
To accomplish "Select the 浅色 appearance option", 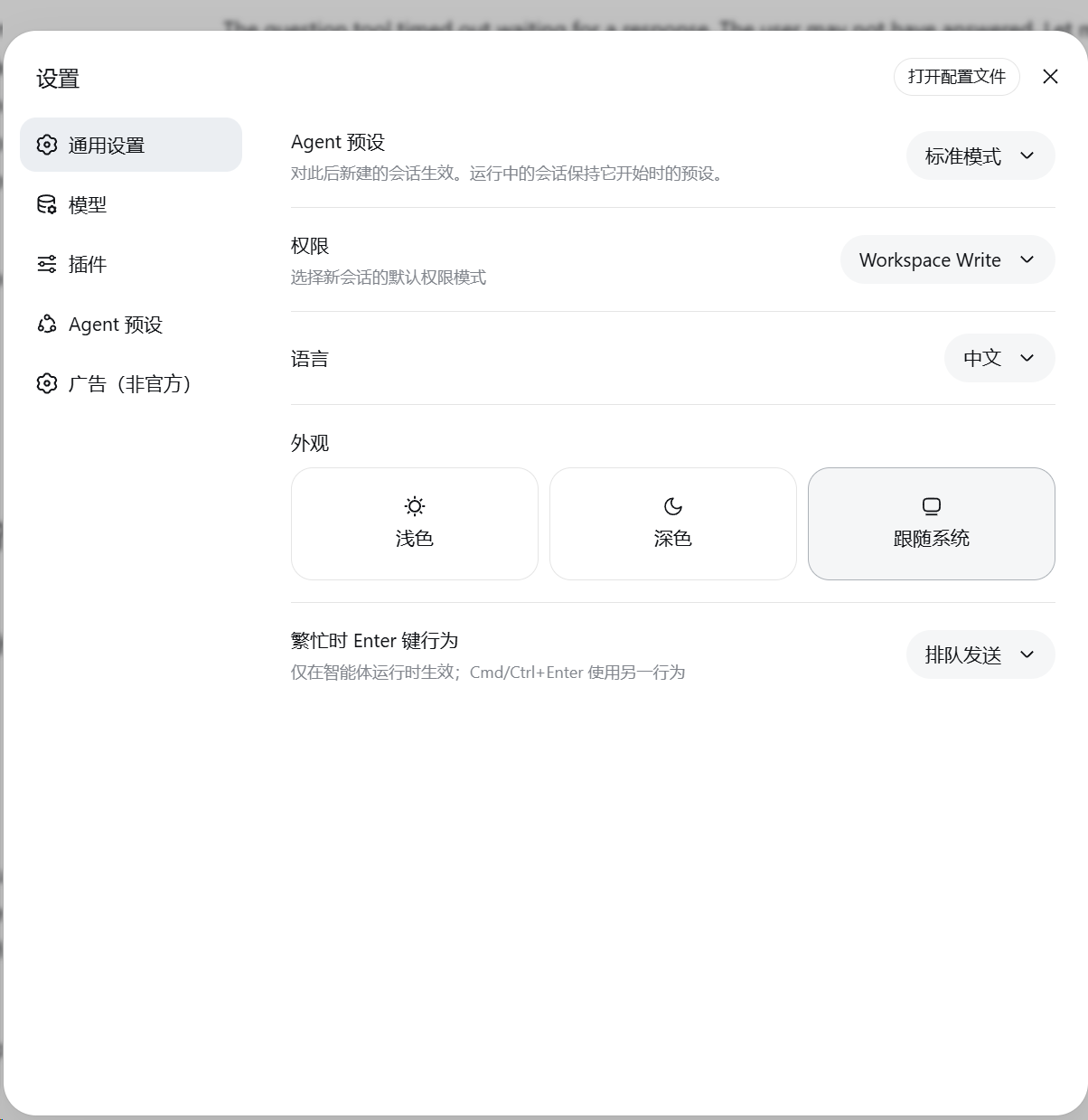I will (x=415, y=523).
